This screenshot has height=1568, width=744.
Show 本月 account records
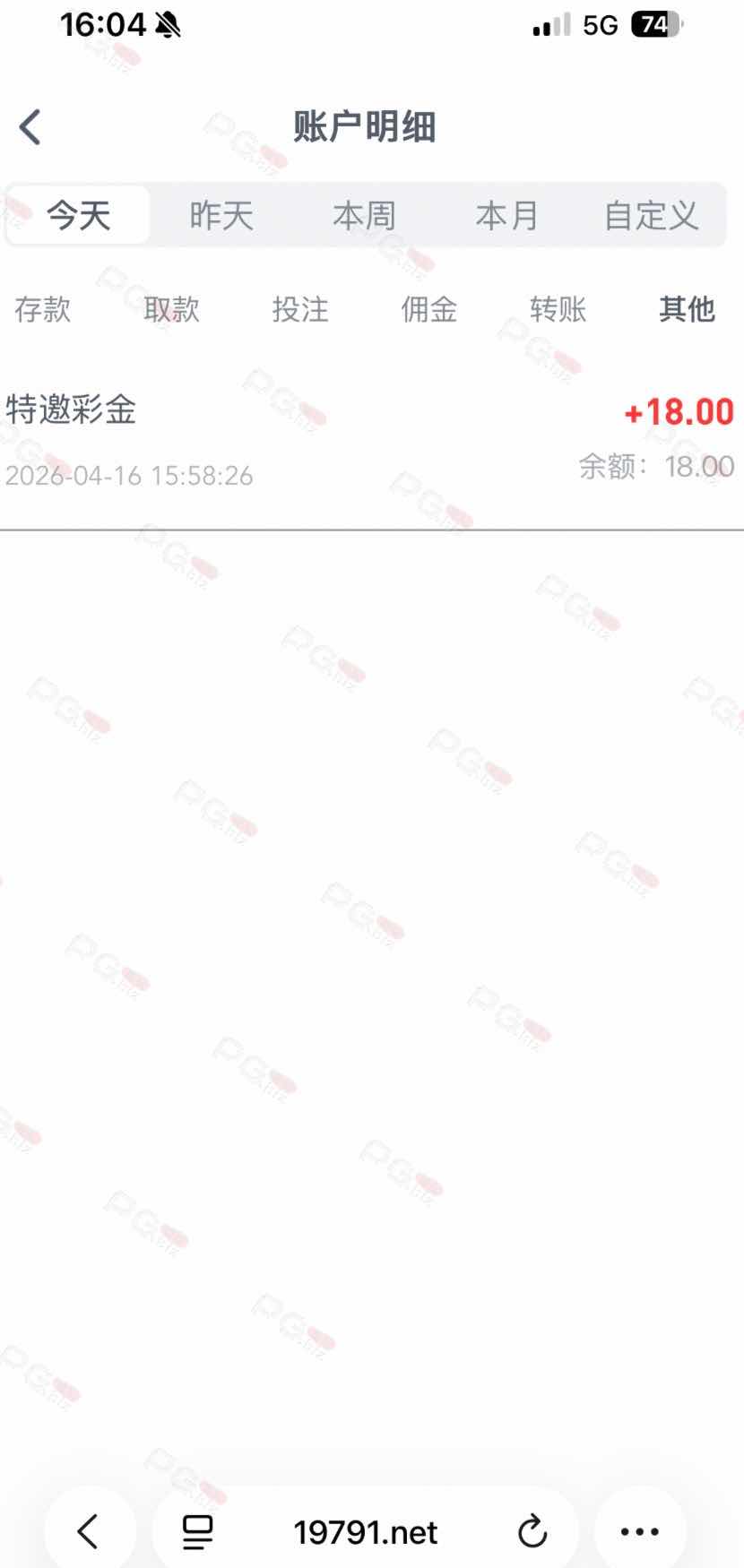506,216
